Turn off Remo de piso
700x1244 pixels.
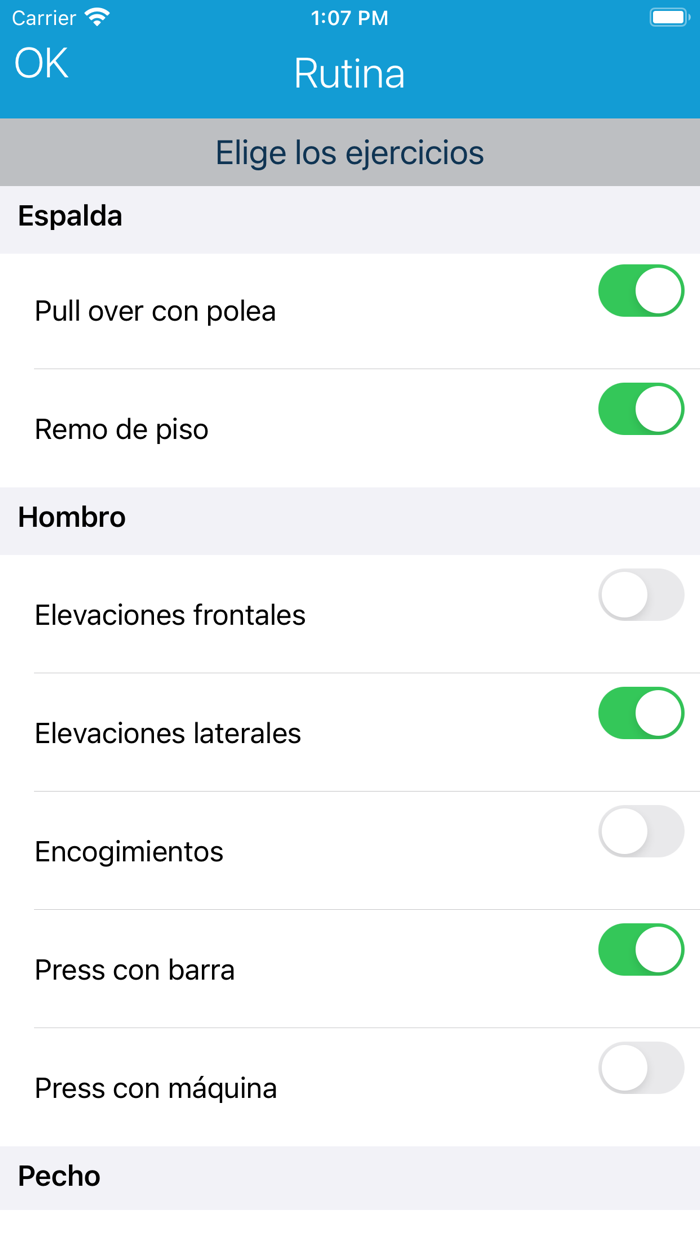(641, 409)
